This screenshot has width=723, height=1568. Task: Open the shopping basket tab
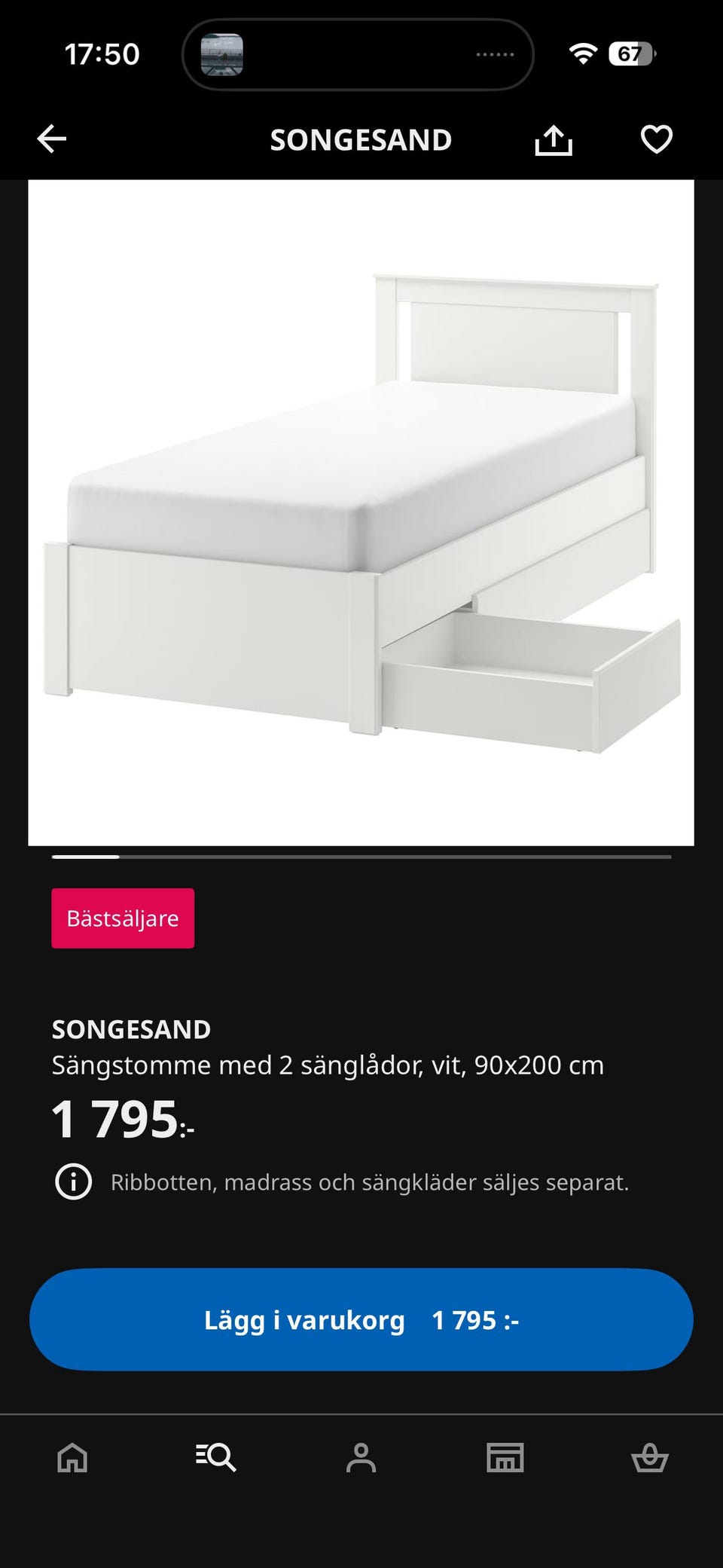(650, 1457)
